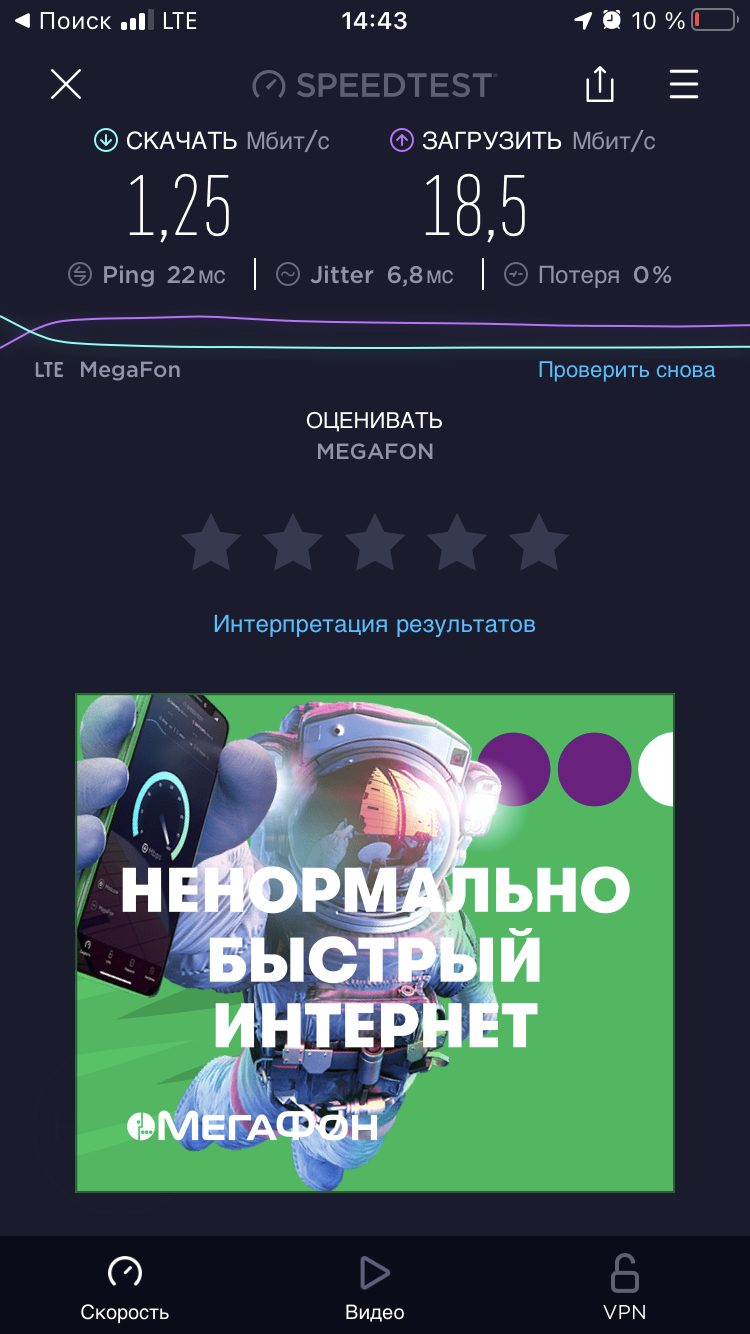This screenshot has width=750, height=1334.
Task: Return to Поиск via the status bar
Action: click(x=62, y=21)
